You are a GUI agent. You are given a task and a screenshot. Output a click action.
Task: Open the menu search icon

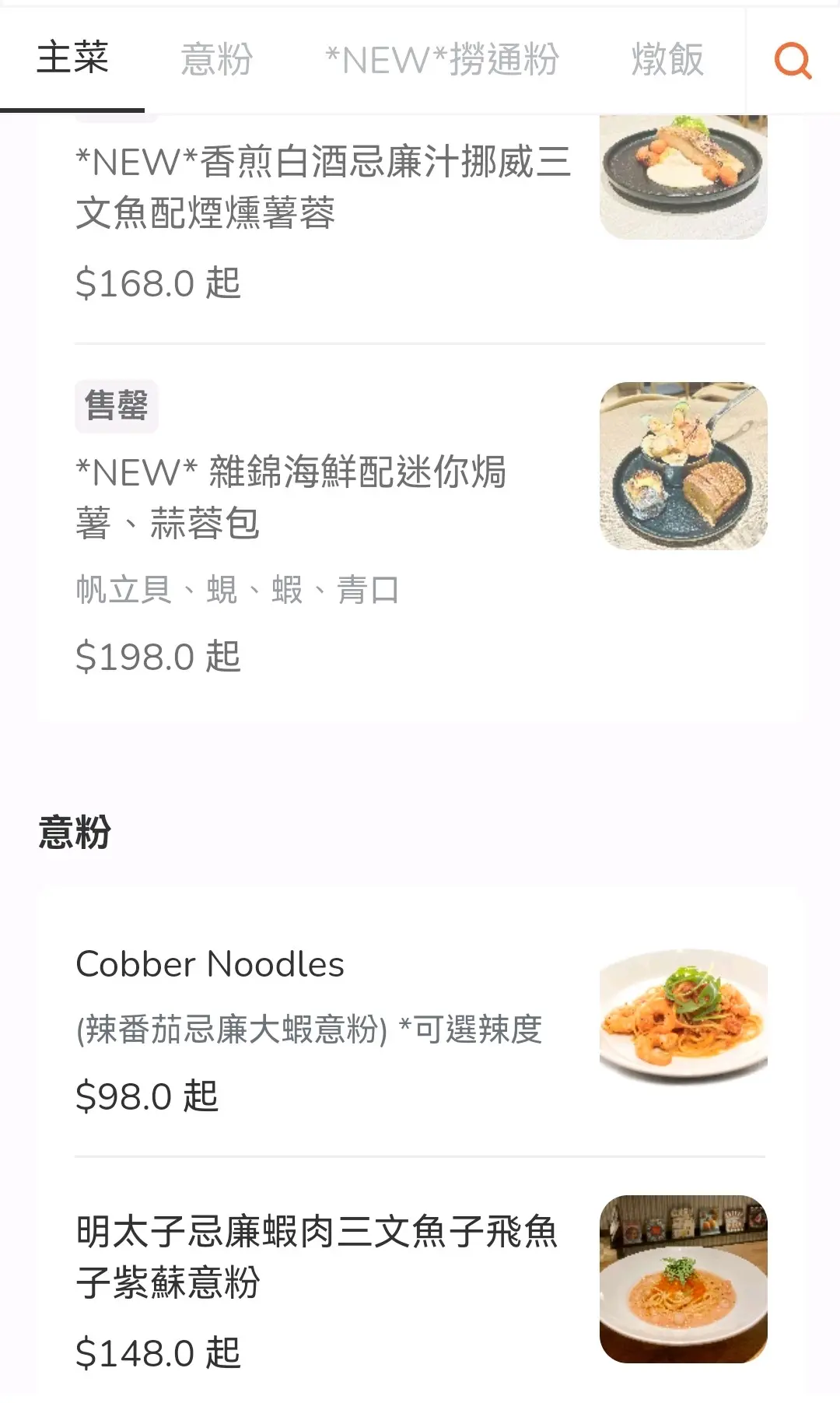pyautogui.click(x=793, y=61)
